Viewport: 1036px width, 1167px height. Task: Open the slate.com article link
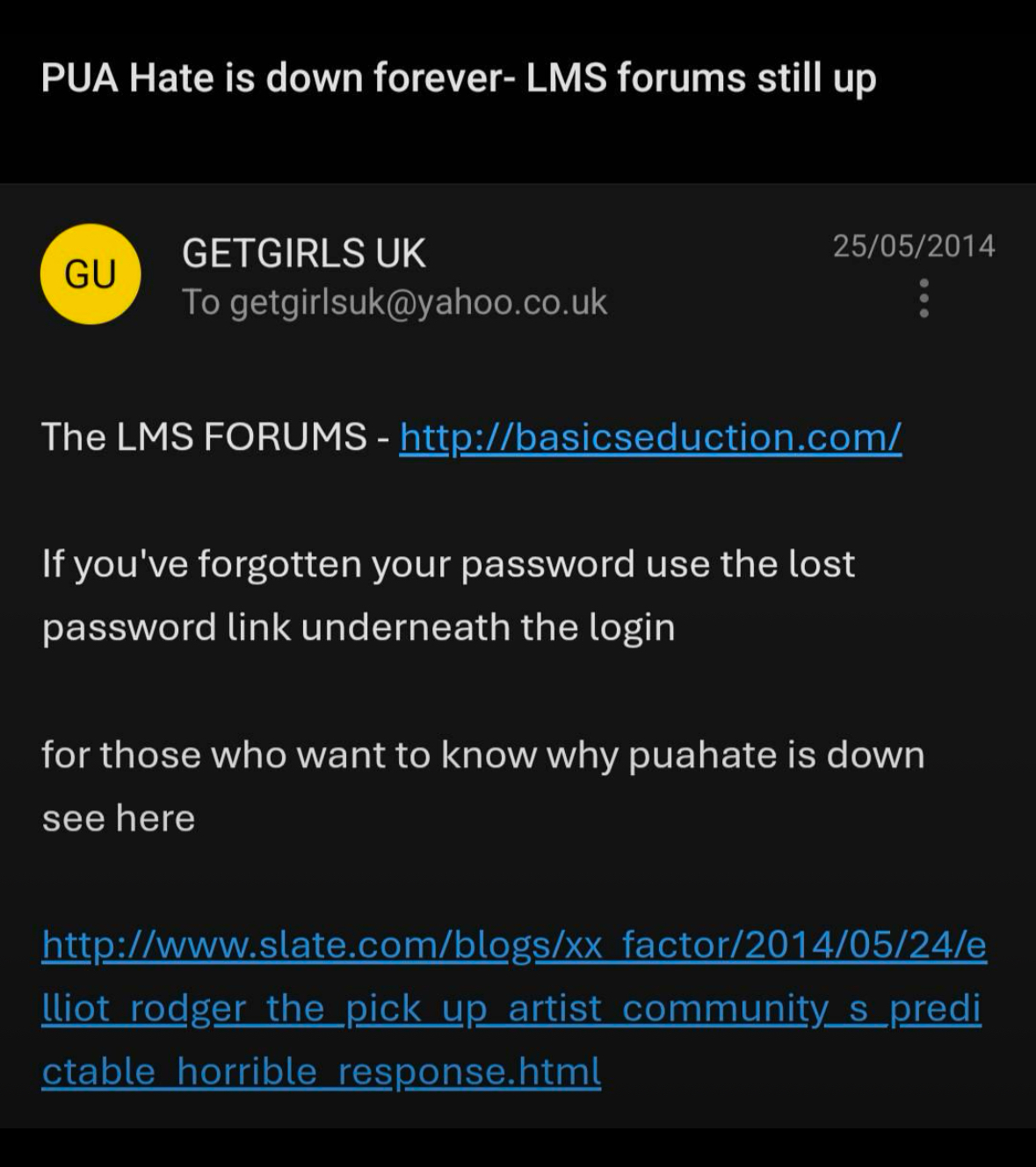pyautogui.click(x=513, y=1008)
